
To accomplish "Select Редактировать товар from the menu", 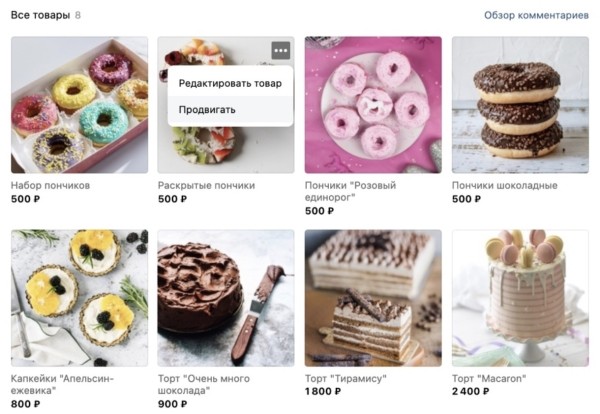I will click(230, 83).
